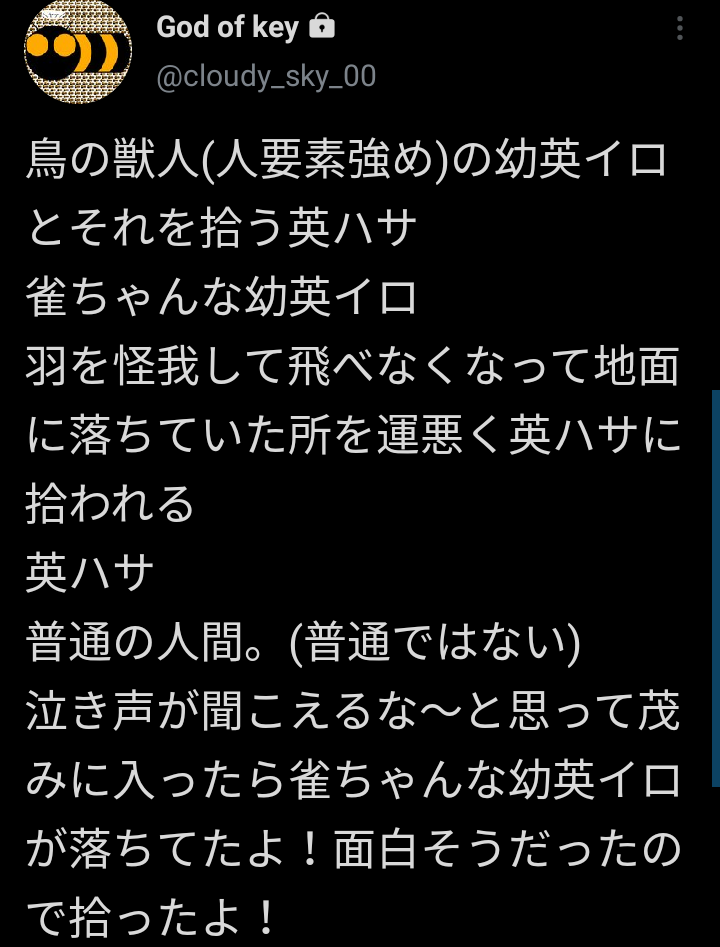This screenshot has width=720, height=947.
Task: Tap the God of key display name
Action: 228,28
